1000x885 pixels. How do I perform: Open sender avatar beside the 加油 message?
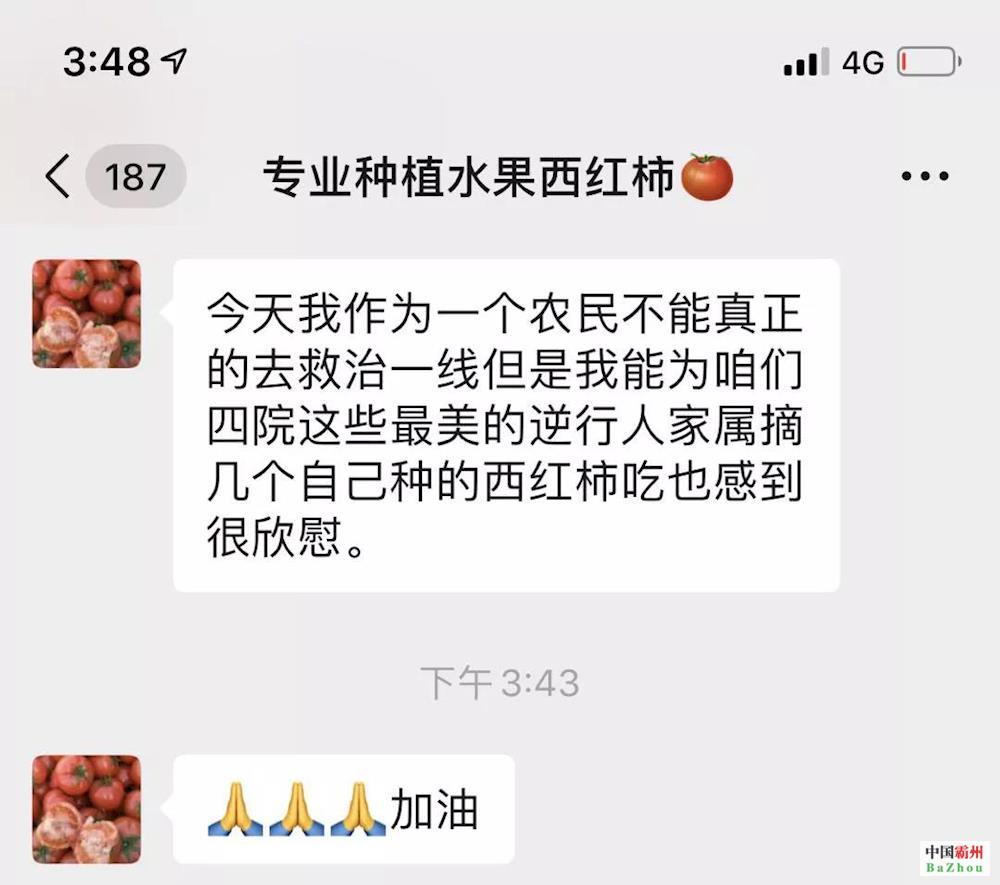(x=87, y=809)
